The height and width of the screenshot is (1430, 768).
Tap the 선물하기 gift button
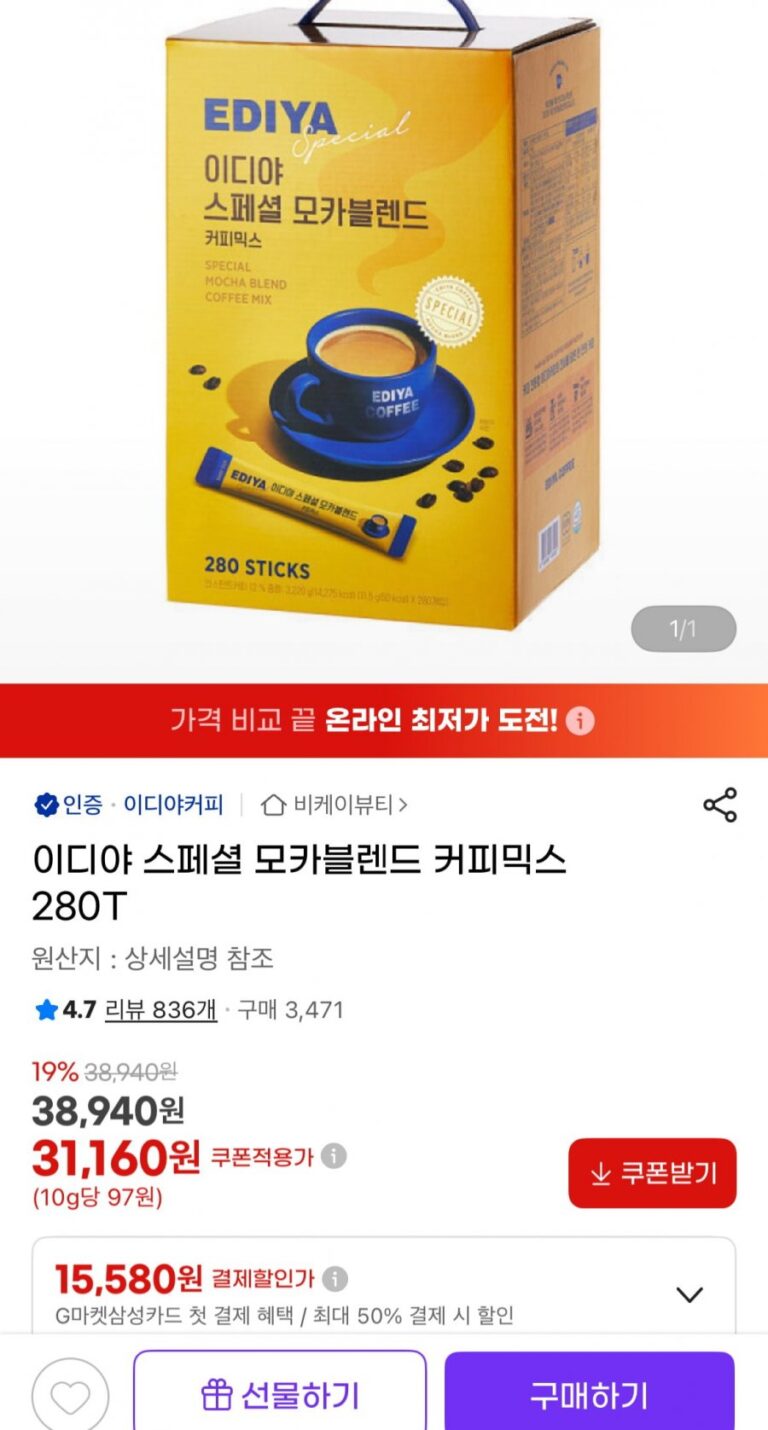click(x=280, y=1395)
